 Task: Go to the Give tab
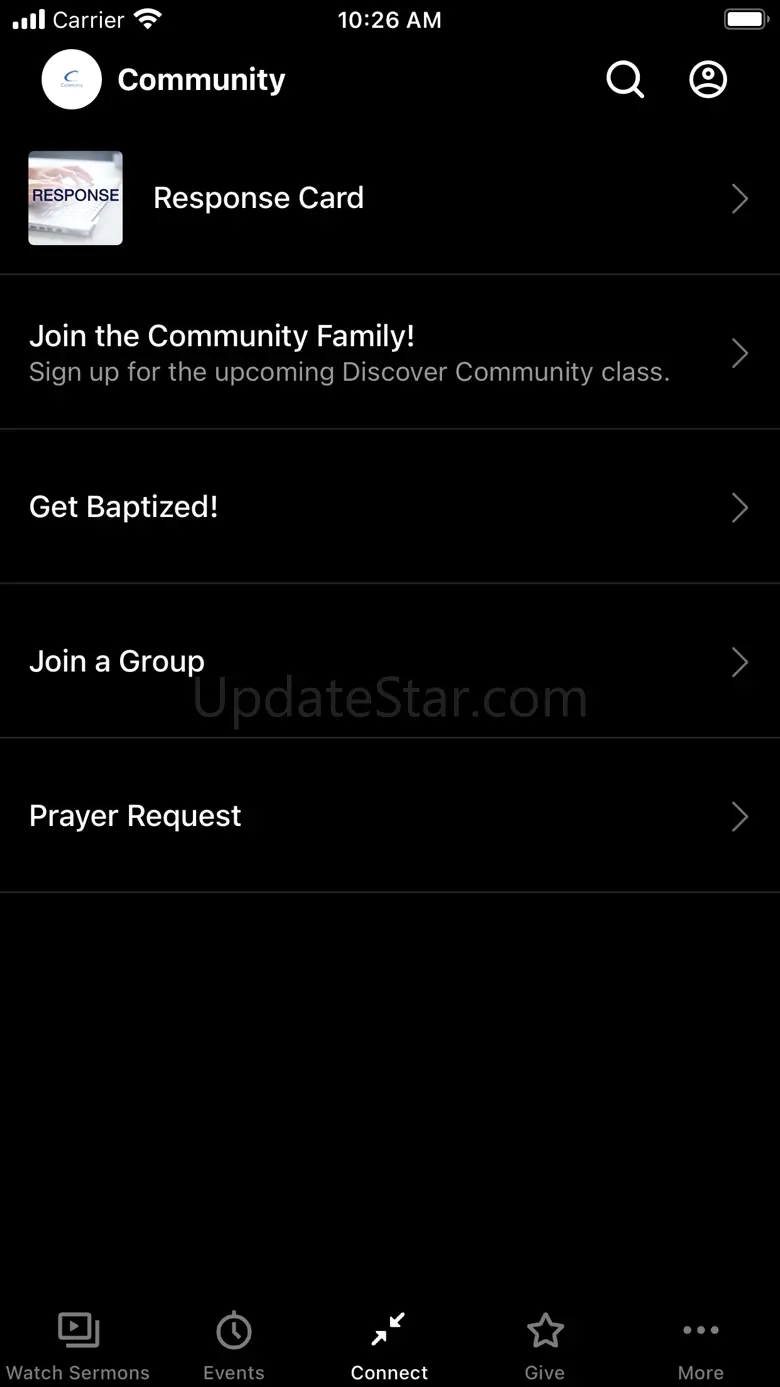pos(545,1346)
